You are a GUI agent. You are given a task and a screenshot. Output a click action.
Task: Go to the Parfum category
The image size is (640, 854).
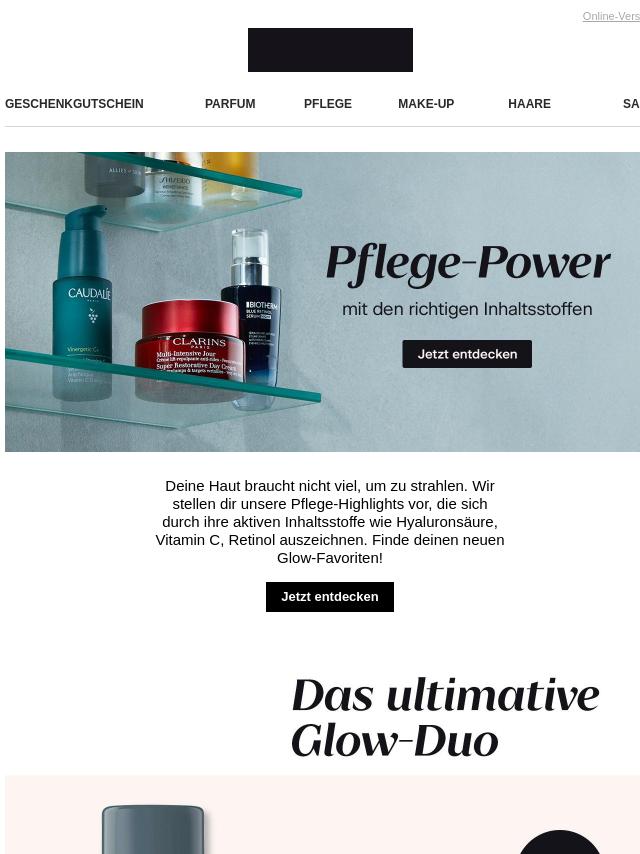point(230,104)
